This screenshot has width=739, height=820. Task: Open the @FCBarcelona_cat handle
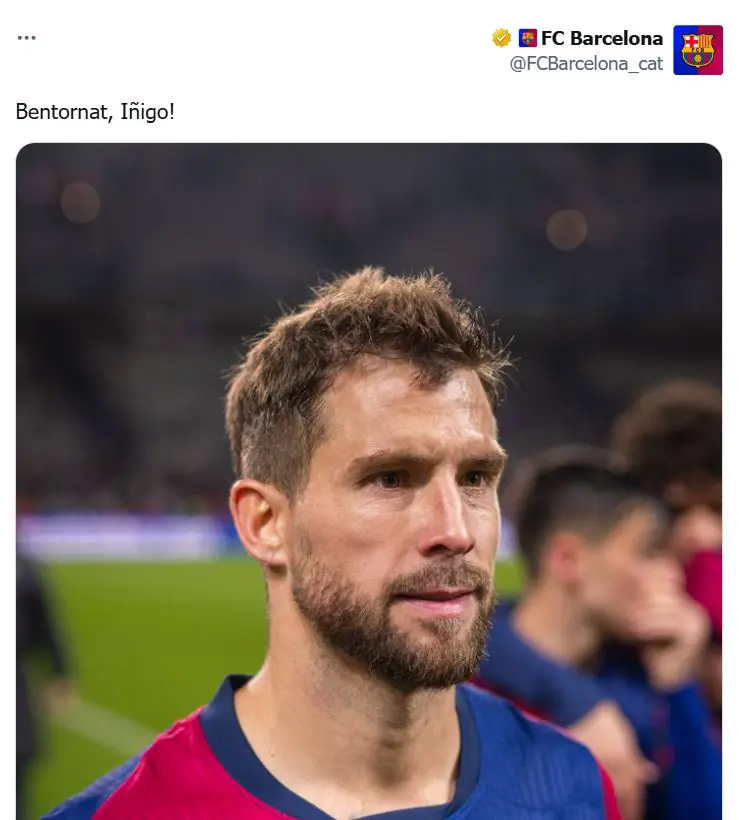586,63
